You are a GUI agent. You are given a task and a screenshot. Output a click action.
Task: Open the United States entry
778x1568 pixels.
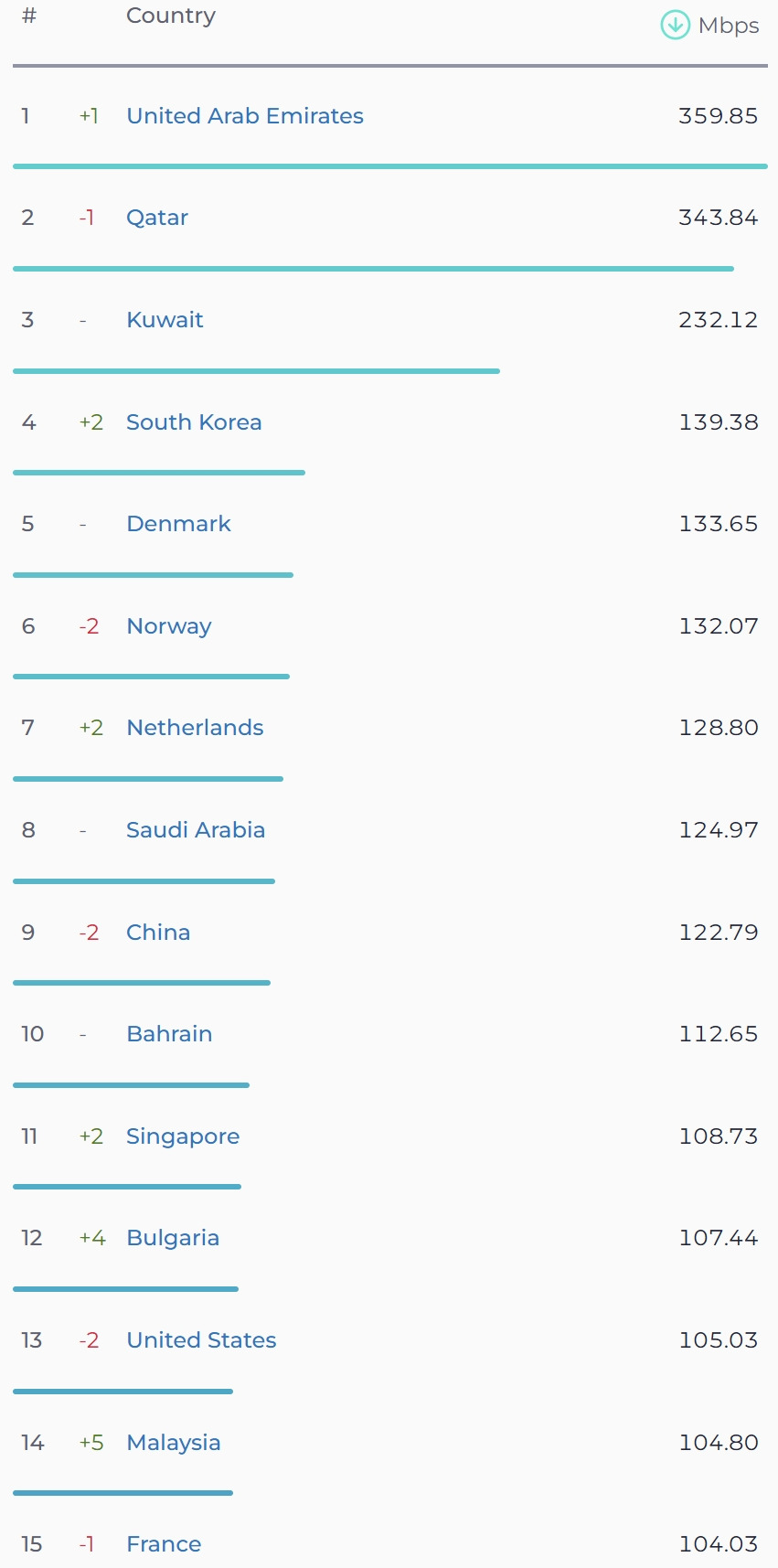coord(201,1340)
